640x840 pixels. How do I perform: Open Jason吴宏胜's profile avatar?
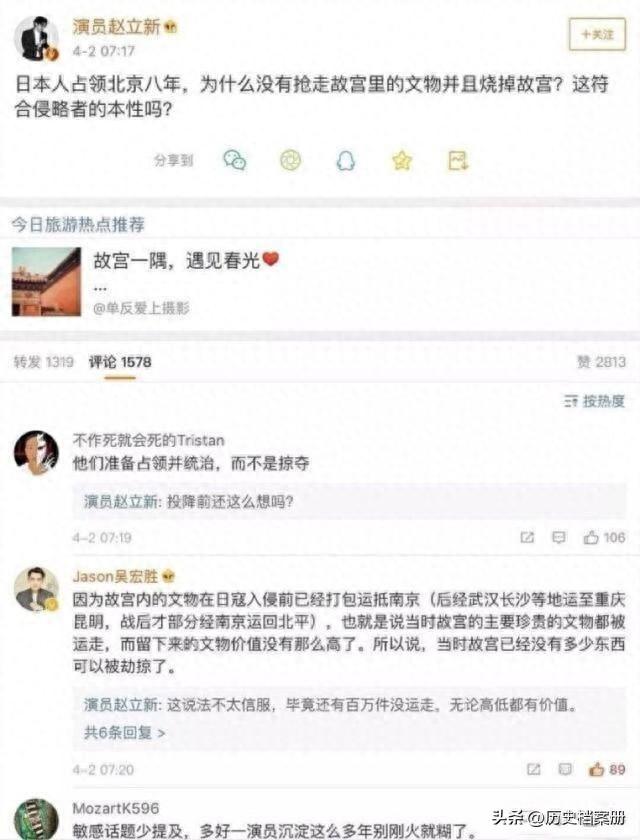36,590
